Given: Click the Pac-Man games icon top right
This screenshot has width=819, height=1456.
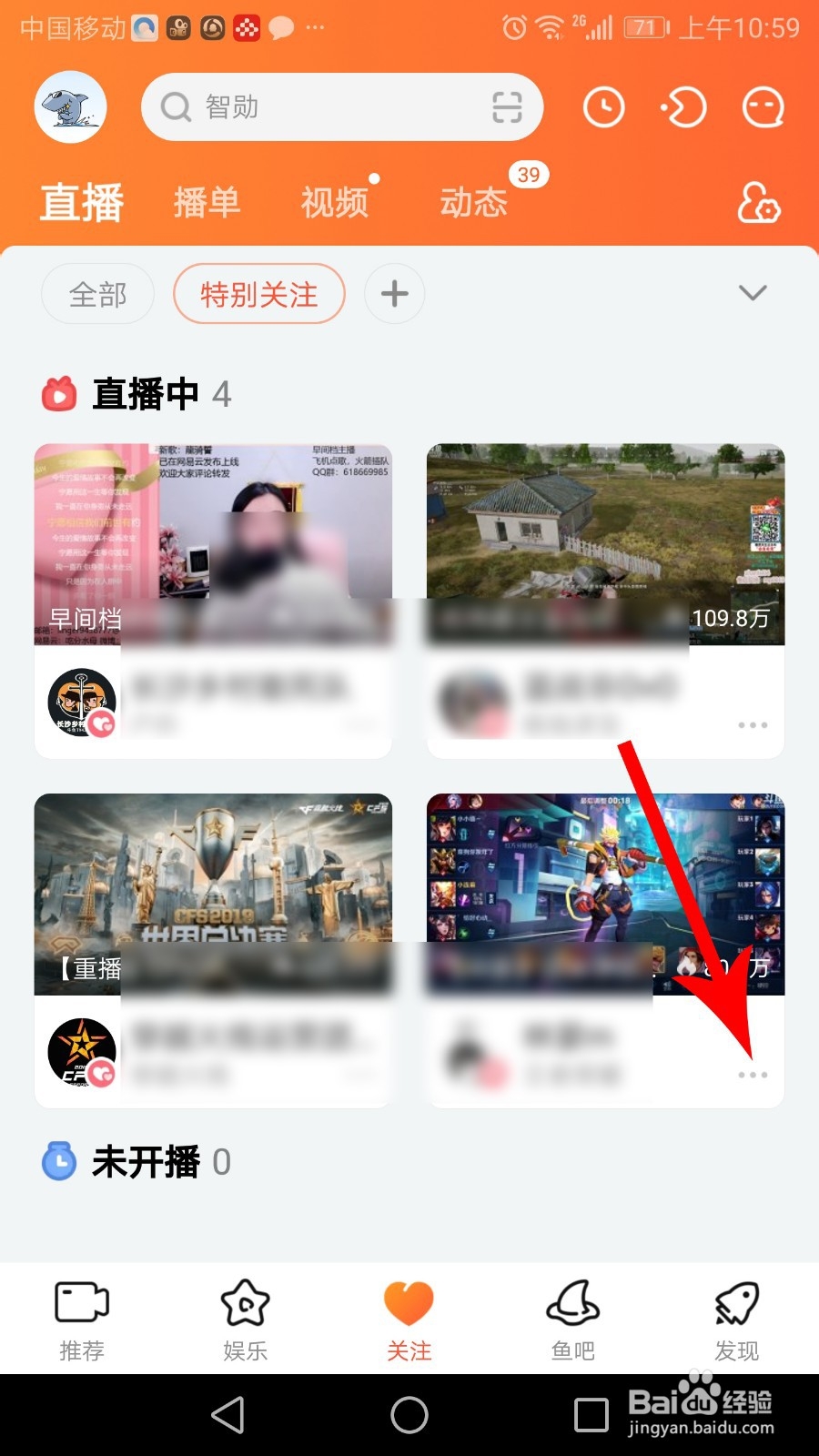Looking at the screenshot, I should [682, 106].
